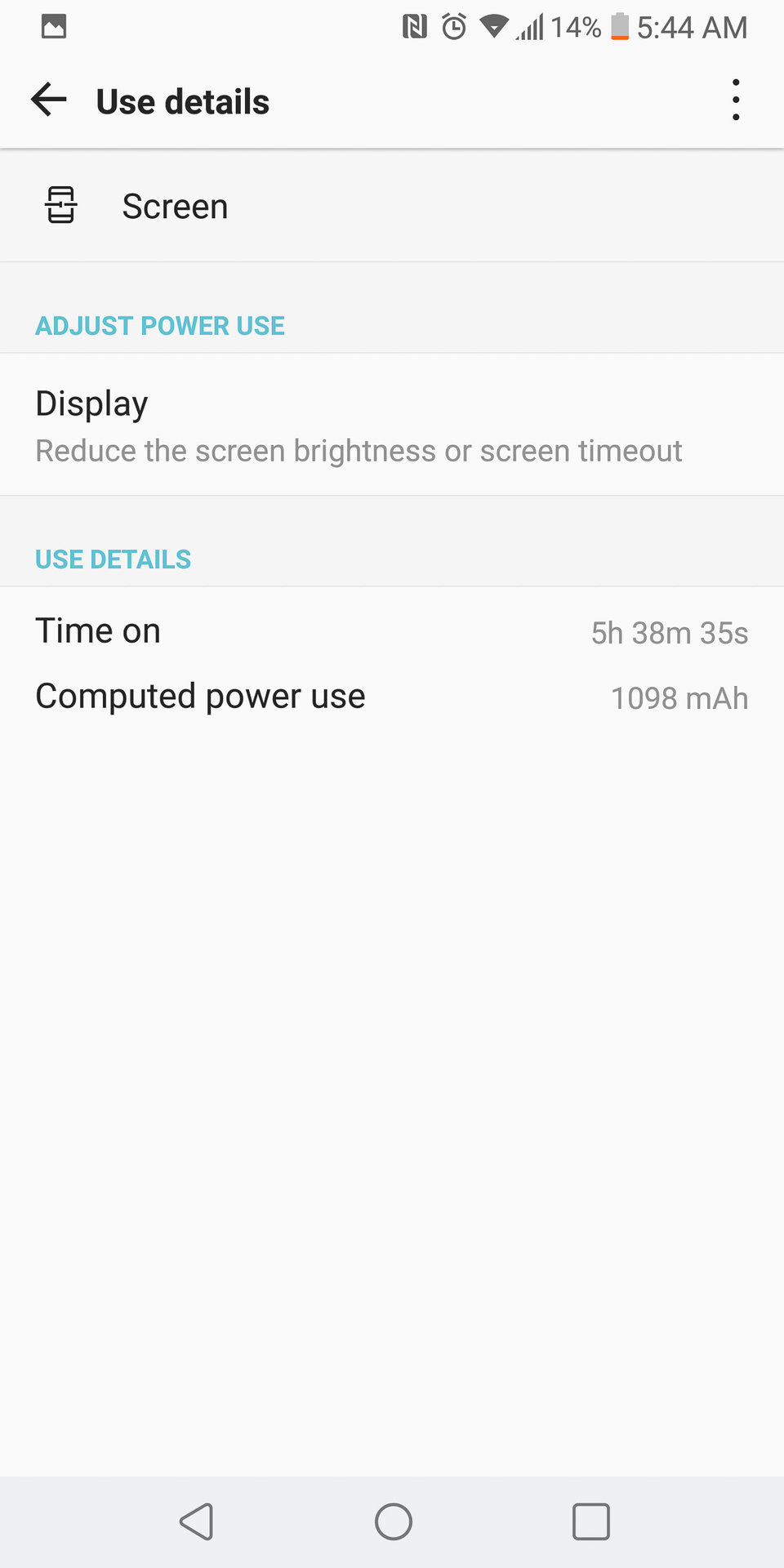Open Display settings to reduce brightness
The height and width of the screenshot is (1568, 784).
tap(392, 425)
